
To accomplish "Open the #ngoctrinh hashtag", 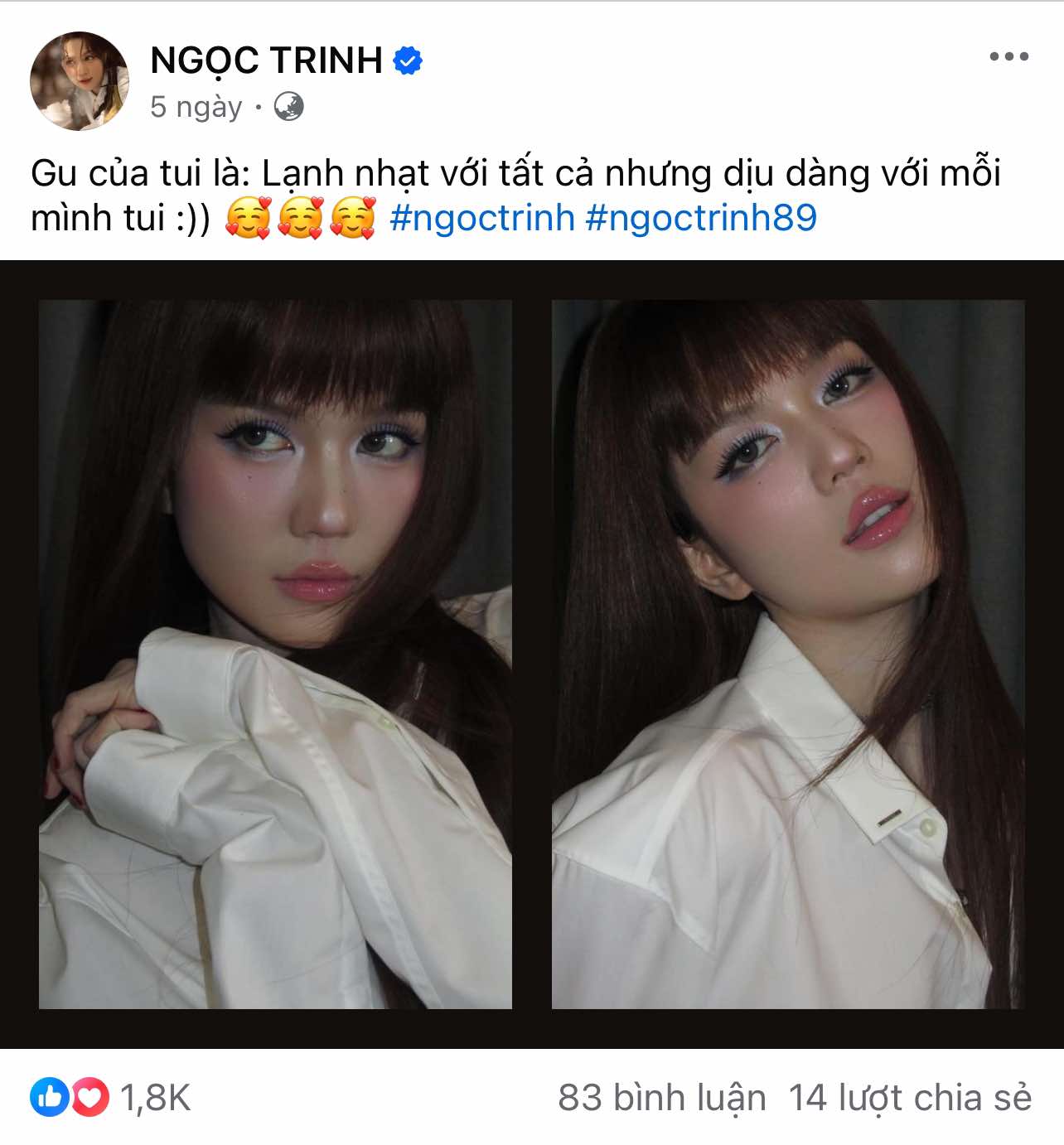I will pyautogui.click(x=481, y=218).
